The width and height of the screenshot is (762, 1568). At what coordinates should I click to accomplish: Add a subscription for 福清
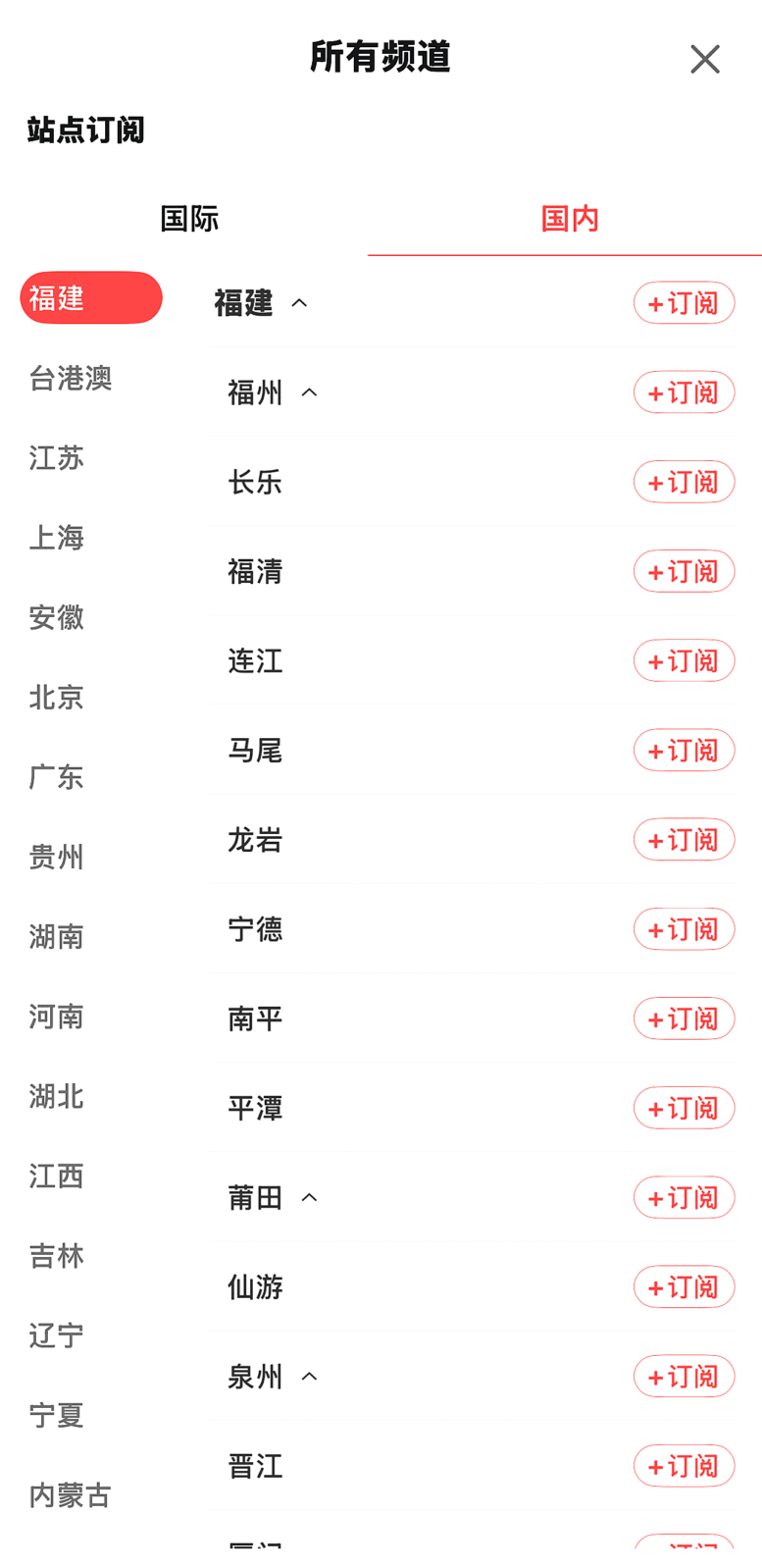click(684, 571)
